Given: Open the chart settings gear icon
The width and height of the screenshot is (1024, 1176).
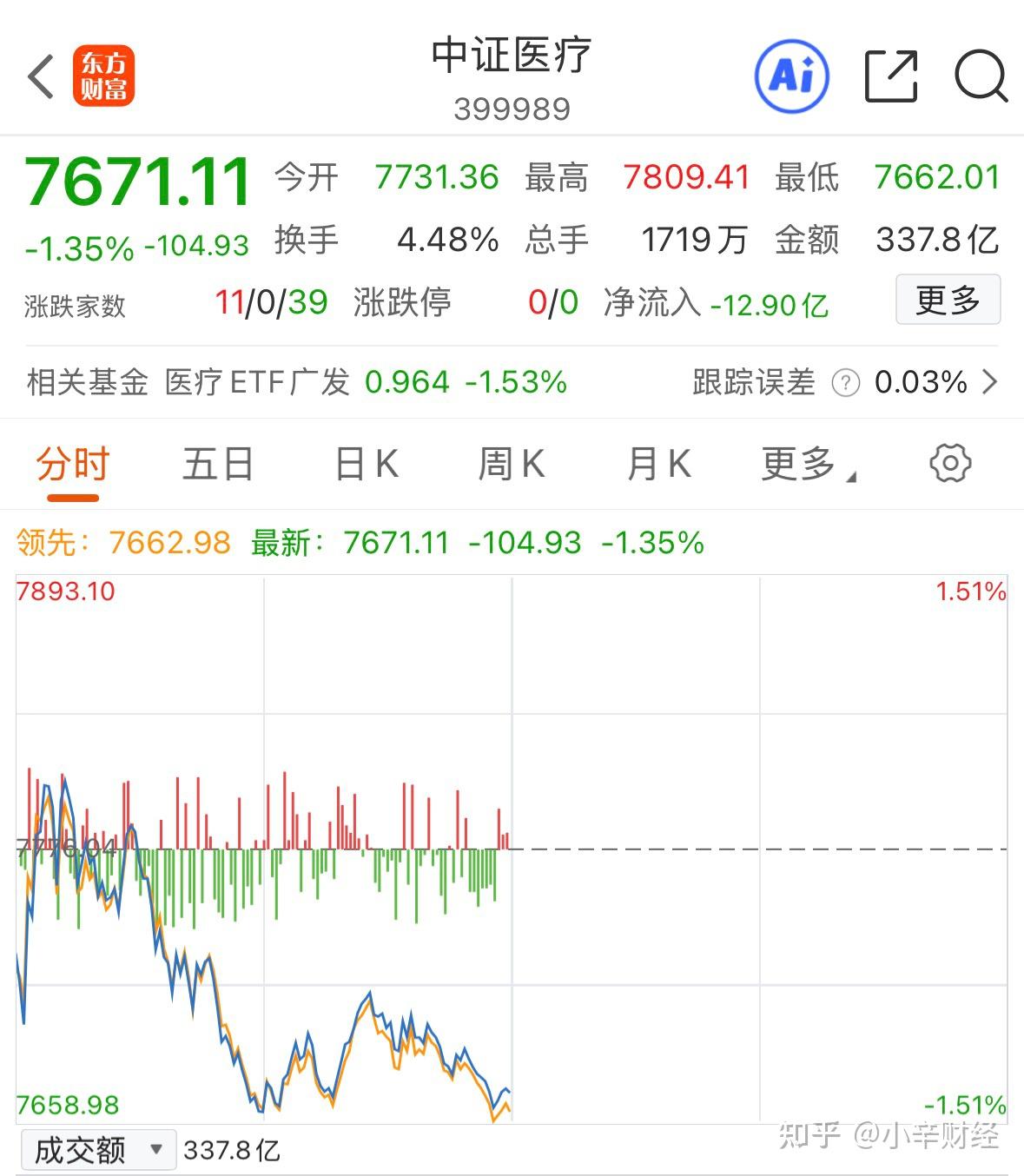Looking at the screenshot, I should (949, 463).
